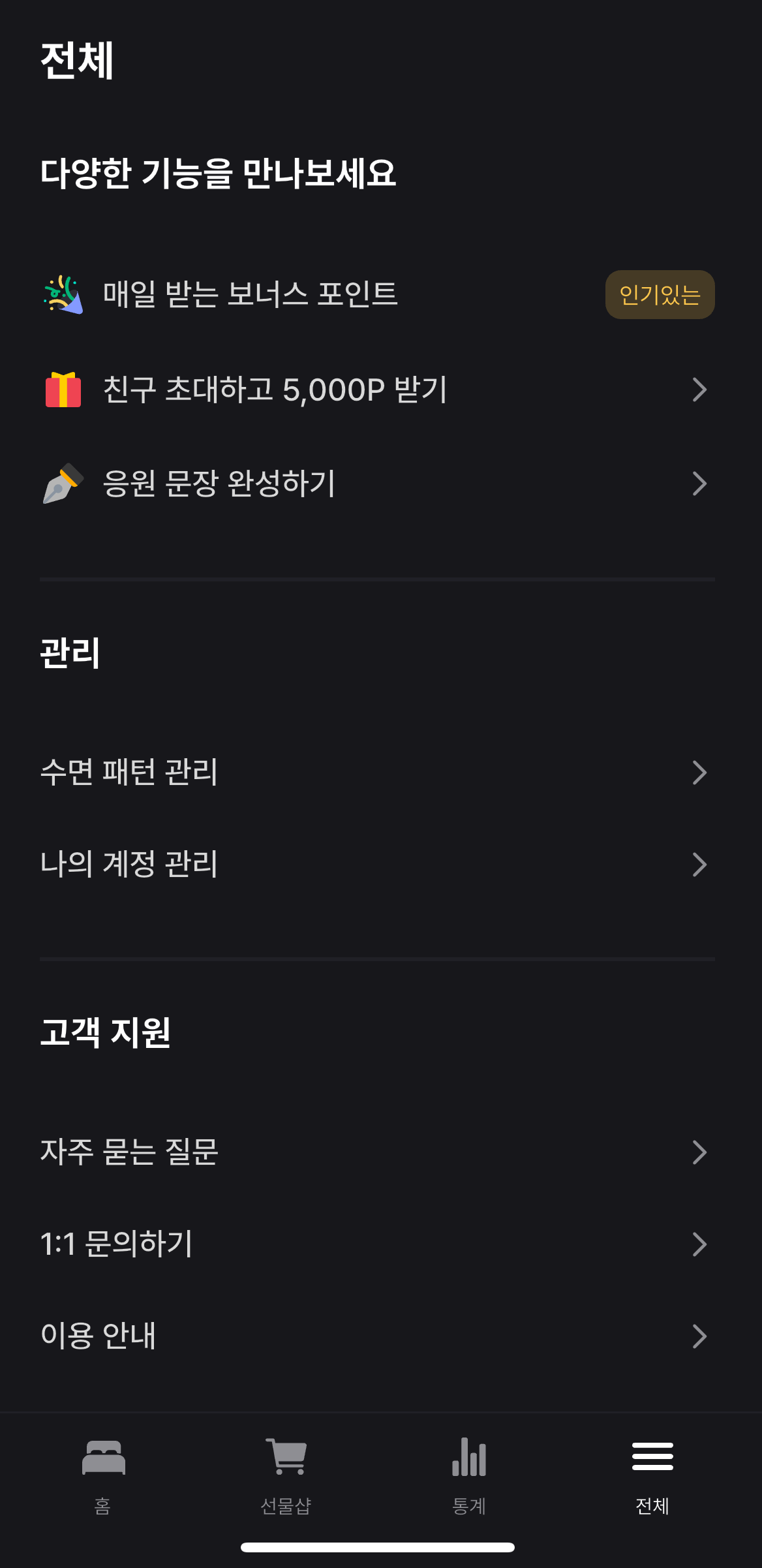Switch to the 선물샵 tab
This screenshot has width=762, height=1568.
coord(286,1476)
